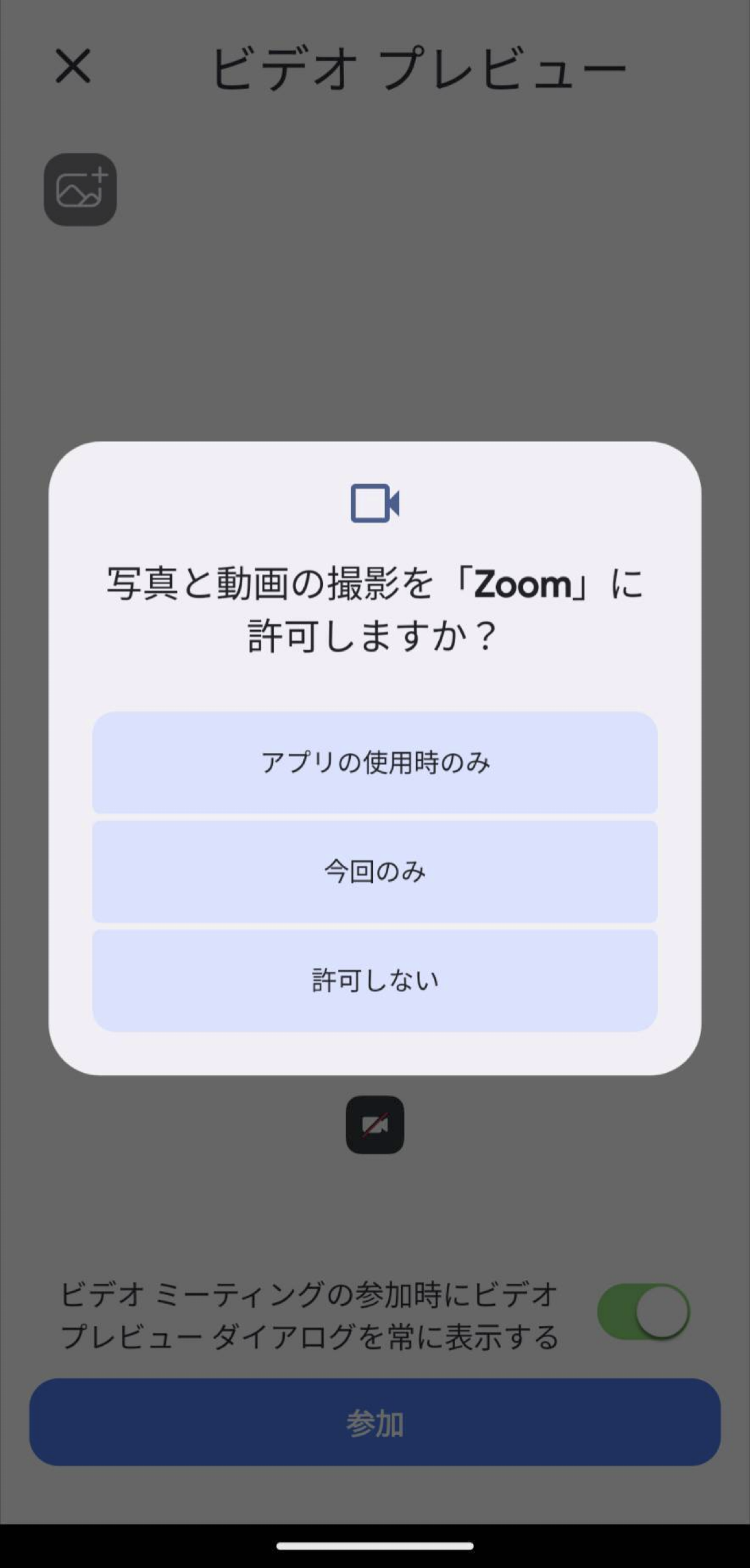750x1568 pixels.
Task: Toggle the camera off icon
Action: [375, 1125]
